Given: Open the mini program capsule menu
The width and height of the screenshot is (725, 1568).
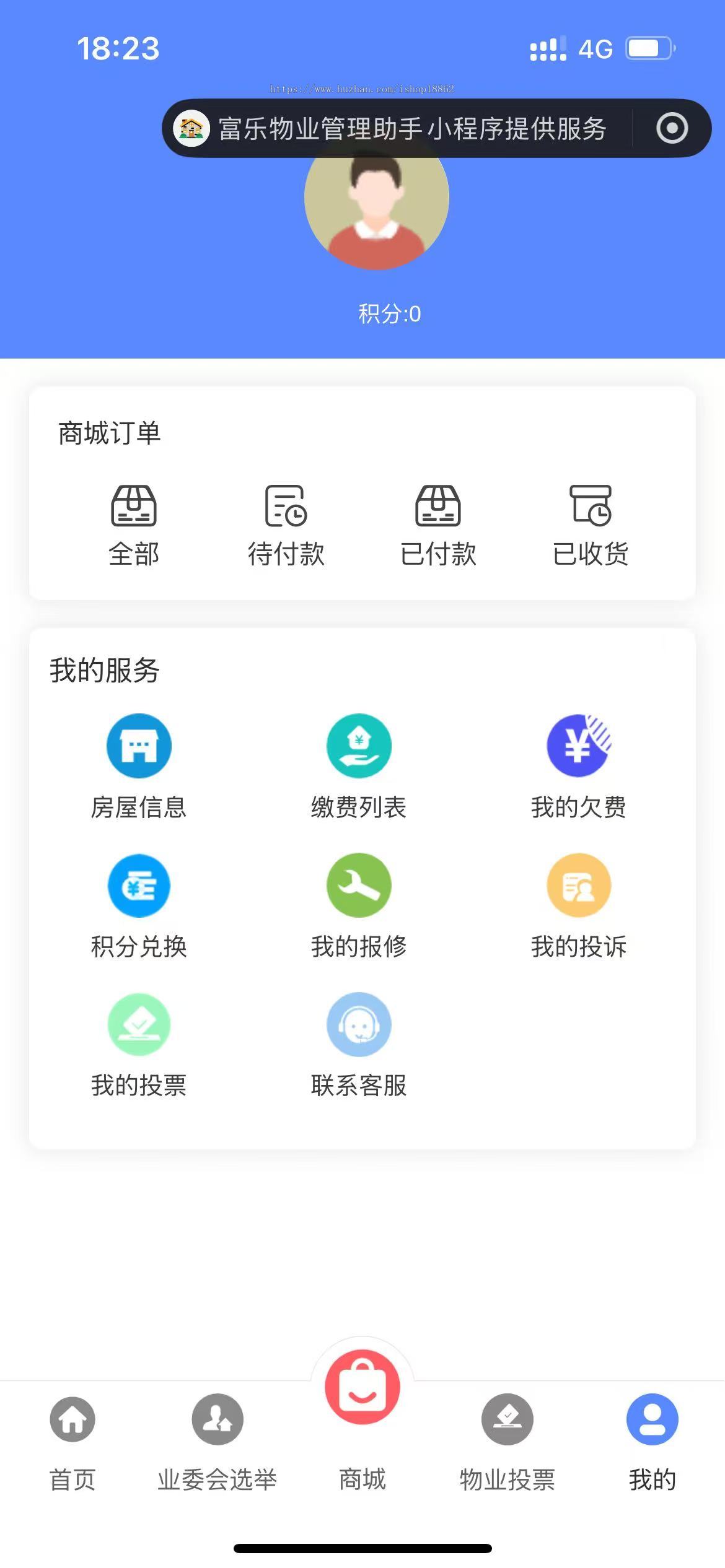Looking at the screenshot, I should pos(671,128).
